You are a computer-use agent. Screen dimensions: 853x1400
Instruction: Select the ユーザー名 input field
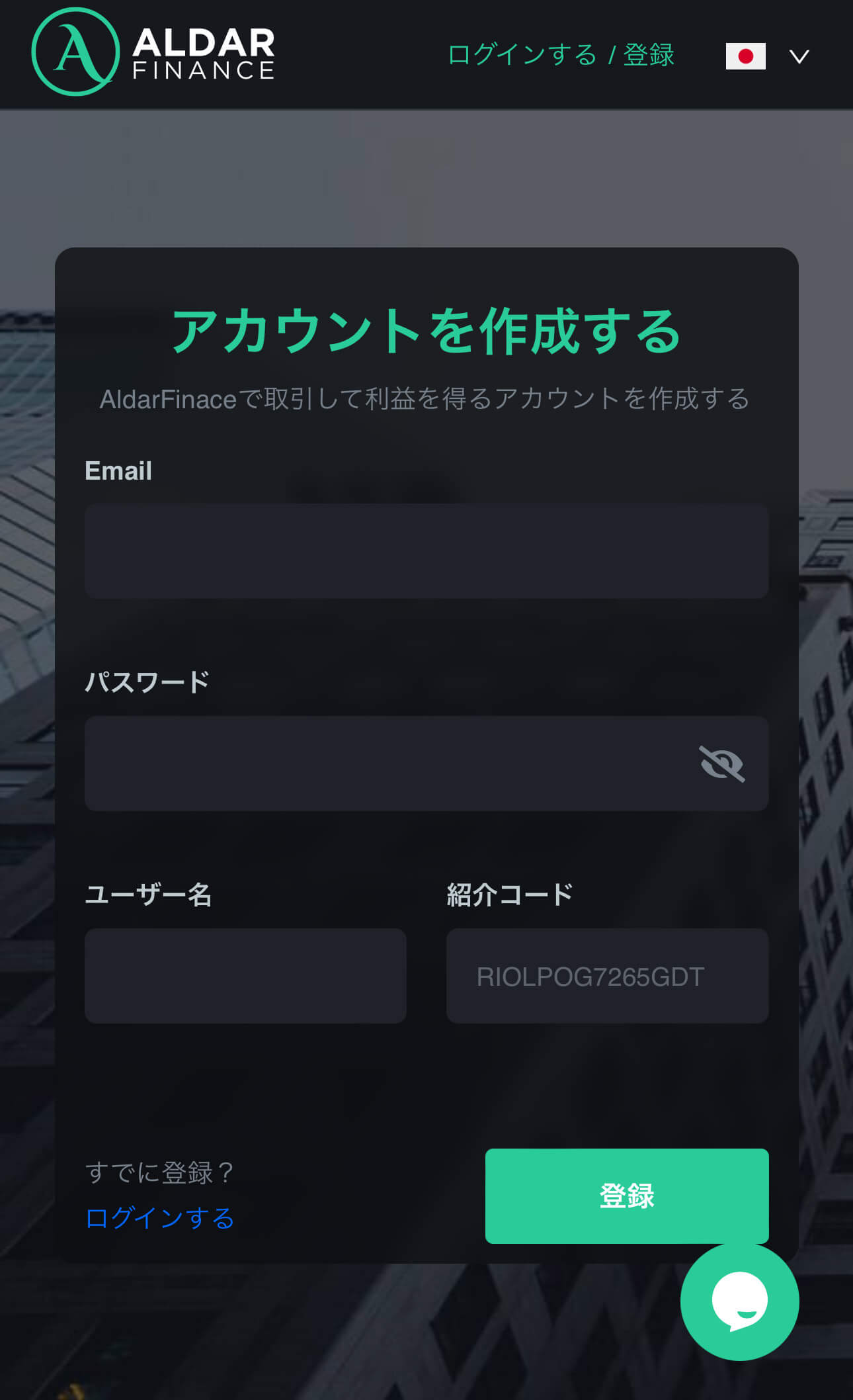[245, 976]
